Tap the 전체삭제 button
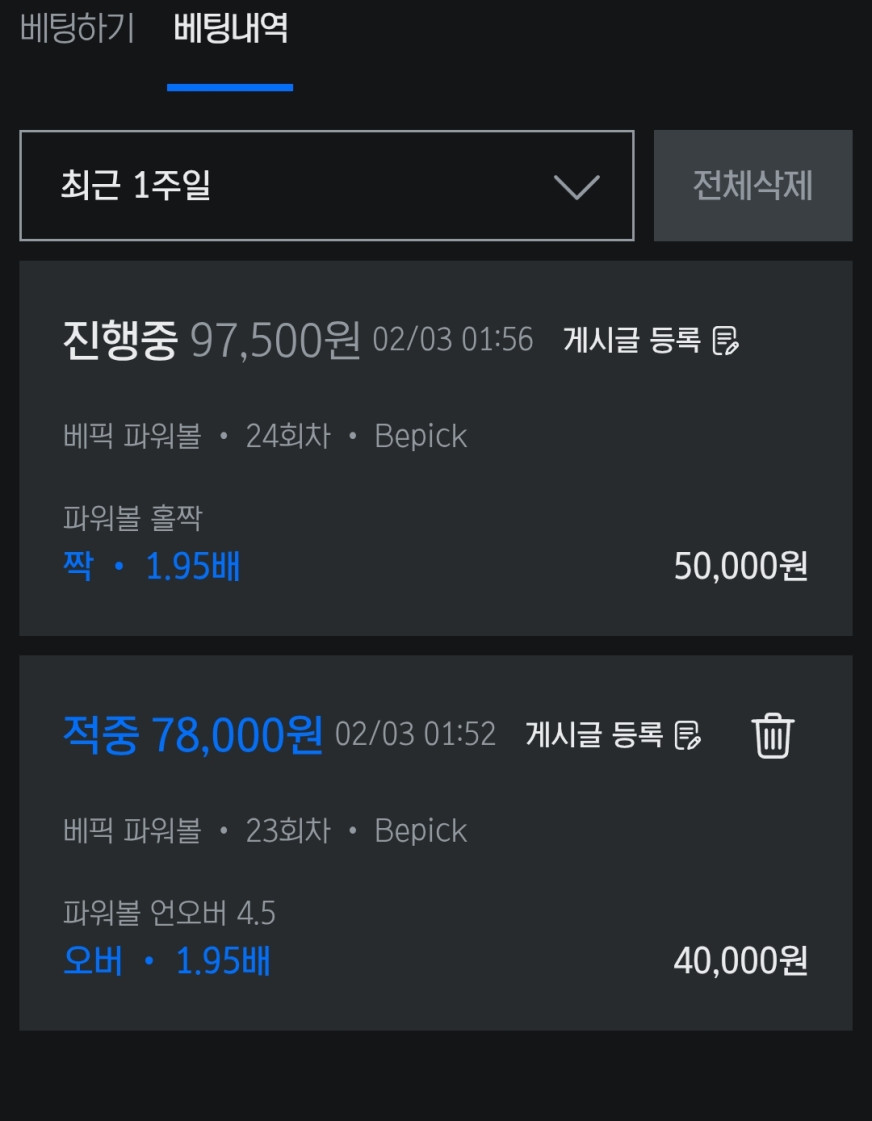This screenshot has height=1121, width=872. (x=752, y=186)
